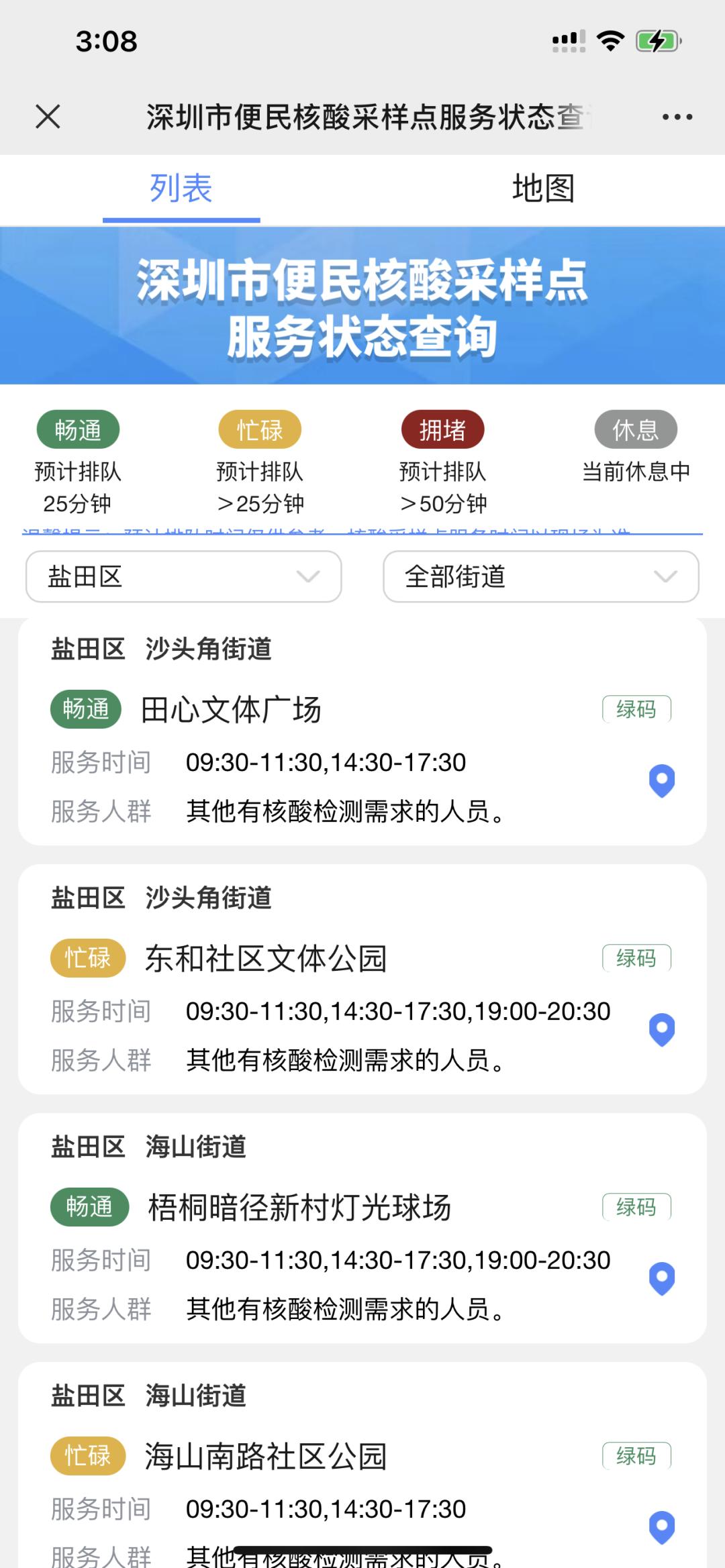The height and width of the screenshot is (1568, 725).
Task: Open the three-dot overflow menu
Action: click(x=677, y=117)
